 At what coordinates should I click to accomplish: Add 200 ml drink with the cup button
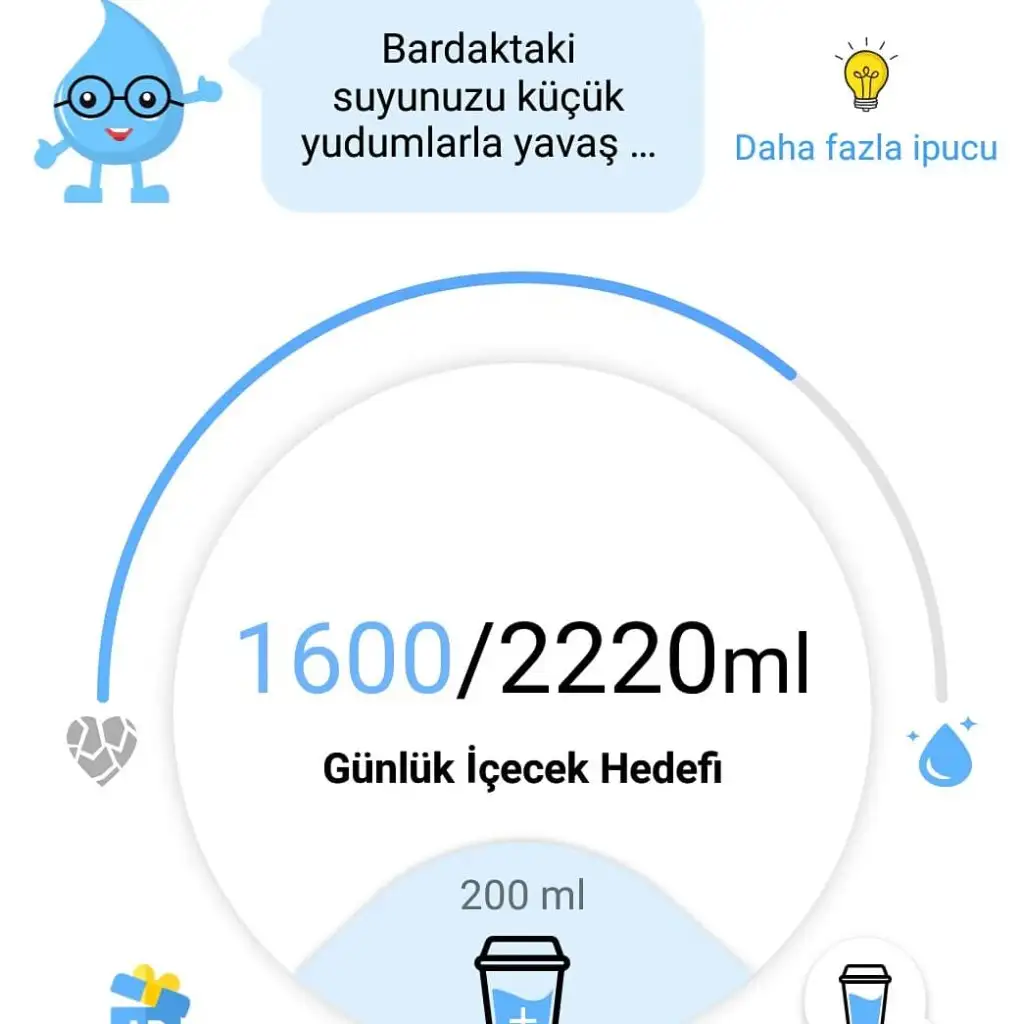click(522, 982)
